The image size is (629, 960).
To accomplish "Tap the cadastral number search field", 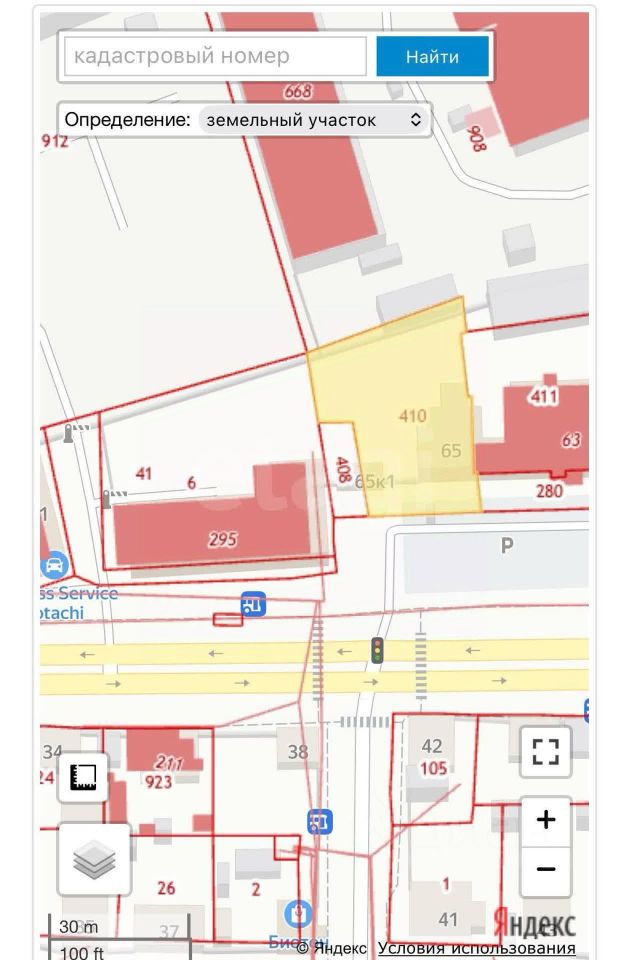I will click(x=216, y=57).
